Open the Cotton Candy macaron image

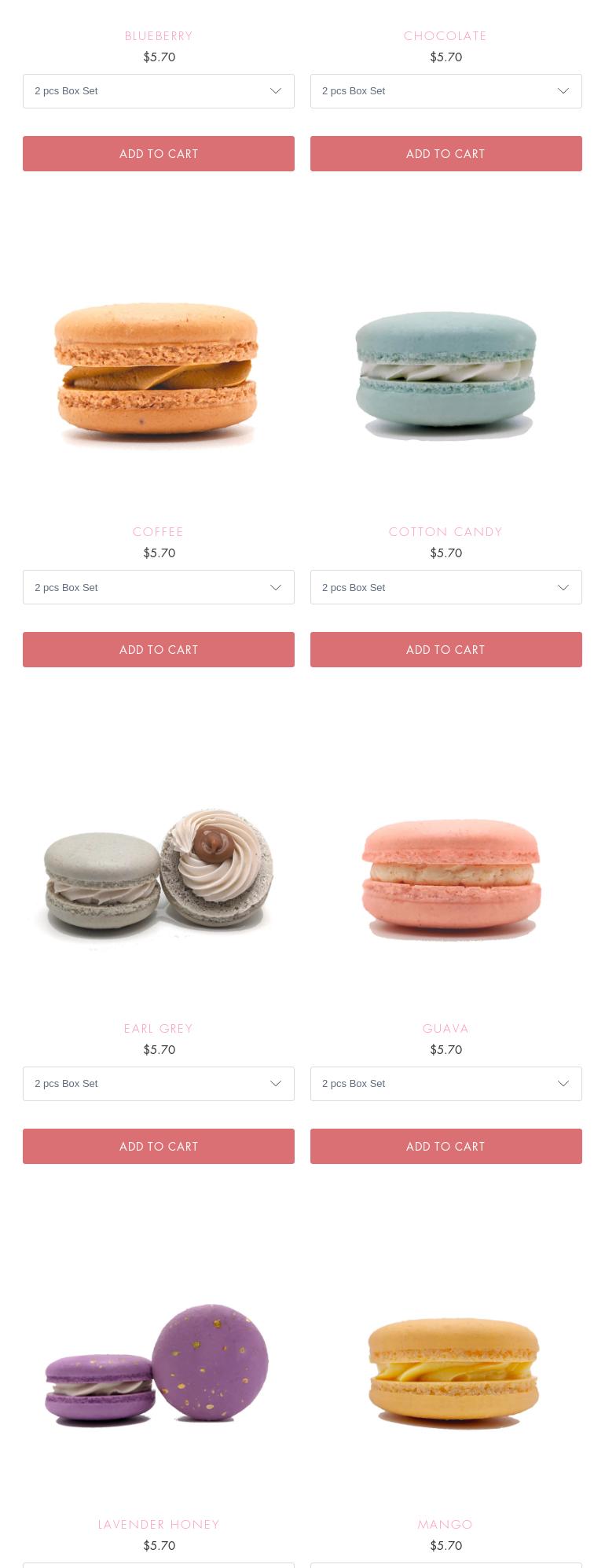click(x=445, y=373)
